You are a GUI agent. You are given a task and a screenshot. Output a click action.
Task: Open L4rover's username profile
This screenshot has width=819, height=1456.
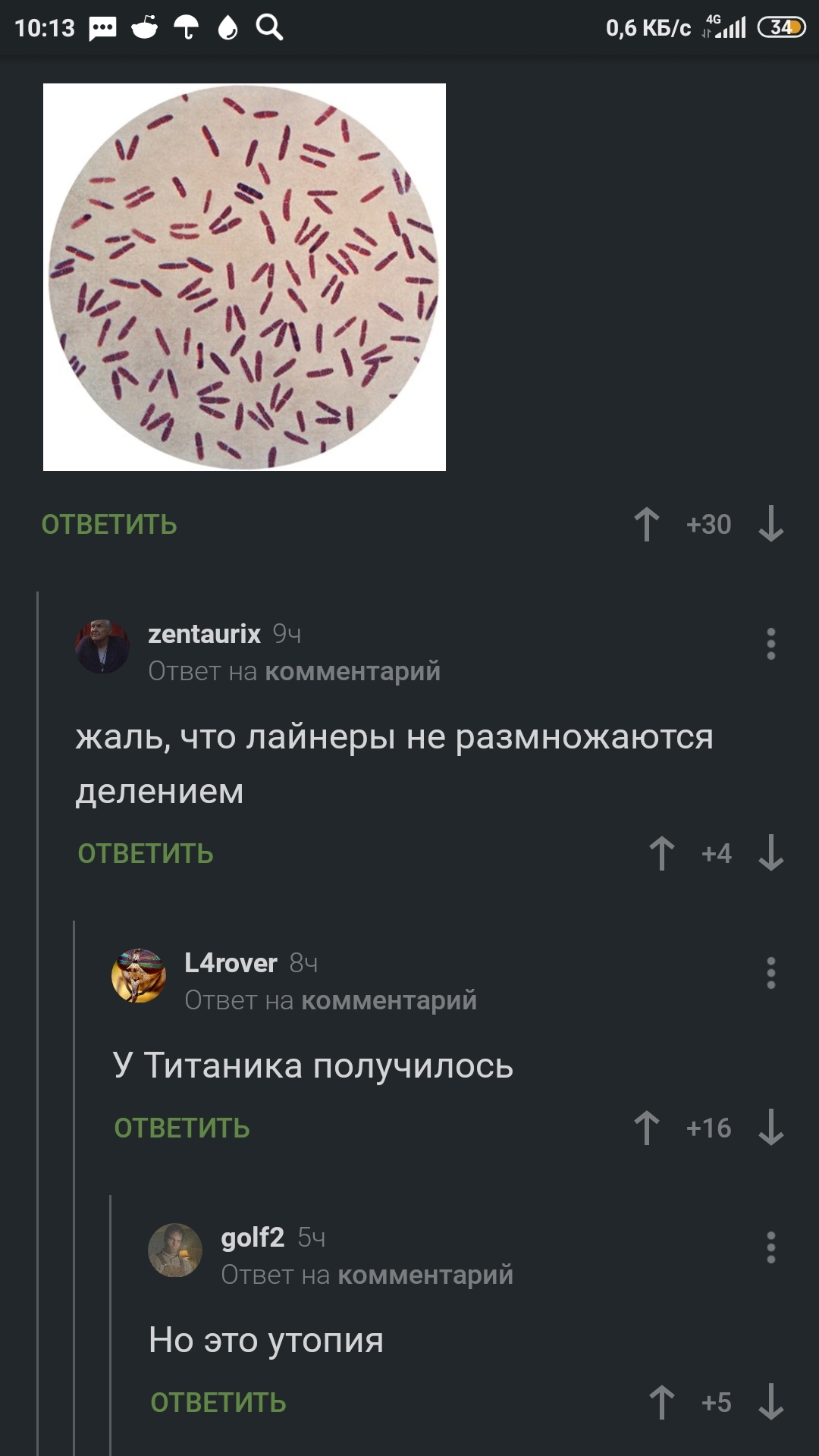coord(231,963)
